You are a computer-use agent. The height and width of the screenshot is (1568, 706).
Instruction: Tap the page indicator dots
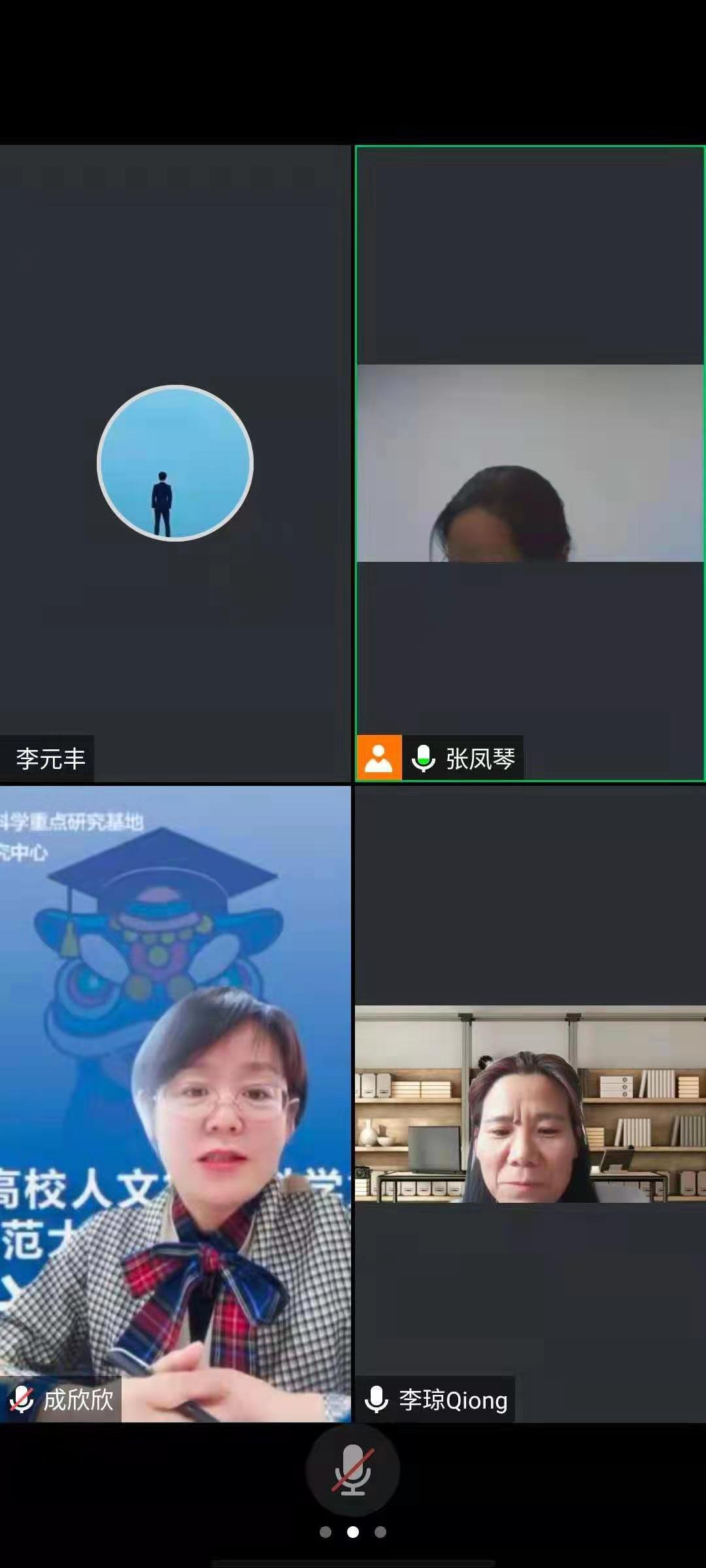pos(352,1532)
